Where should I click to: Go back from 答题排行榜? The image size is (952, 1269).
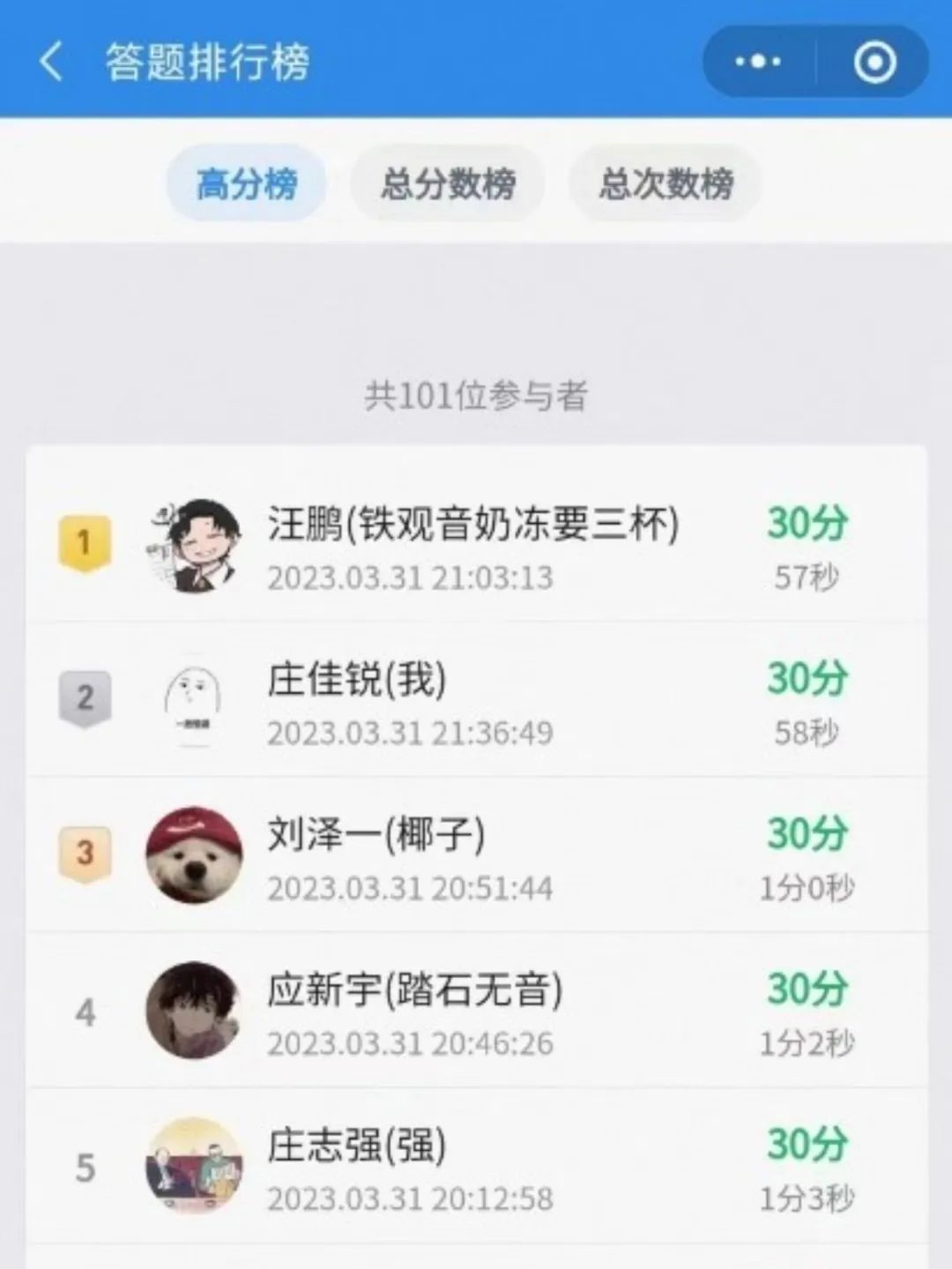51,63
